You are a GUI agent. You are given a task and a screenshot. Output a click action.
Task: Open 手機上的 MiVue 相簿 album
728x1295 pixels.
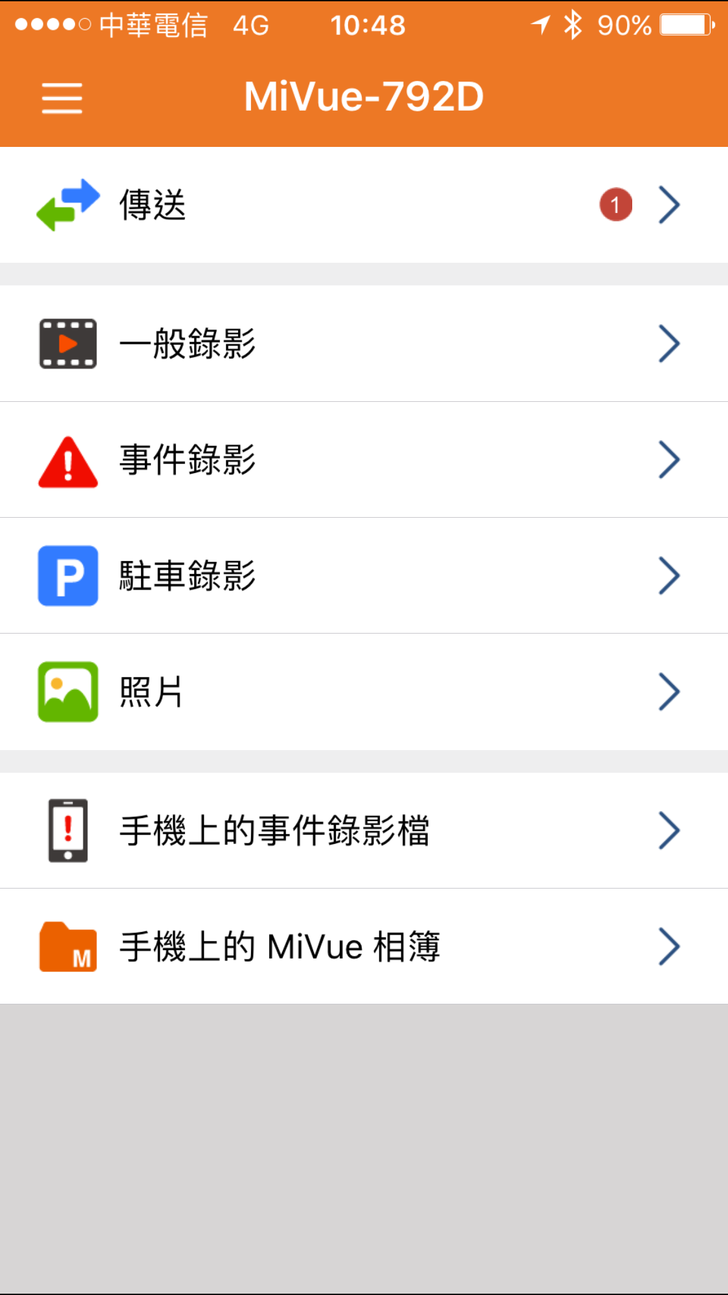363,946
